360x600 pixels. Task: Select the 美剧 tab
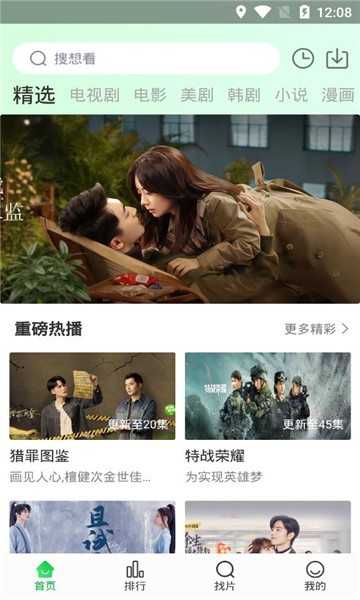[197, 95]
